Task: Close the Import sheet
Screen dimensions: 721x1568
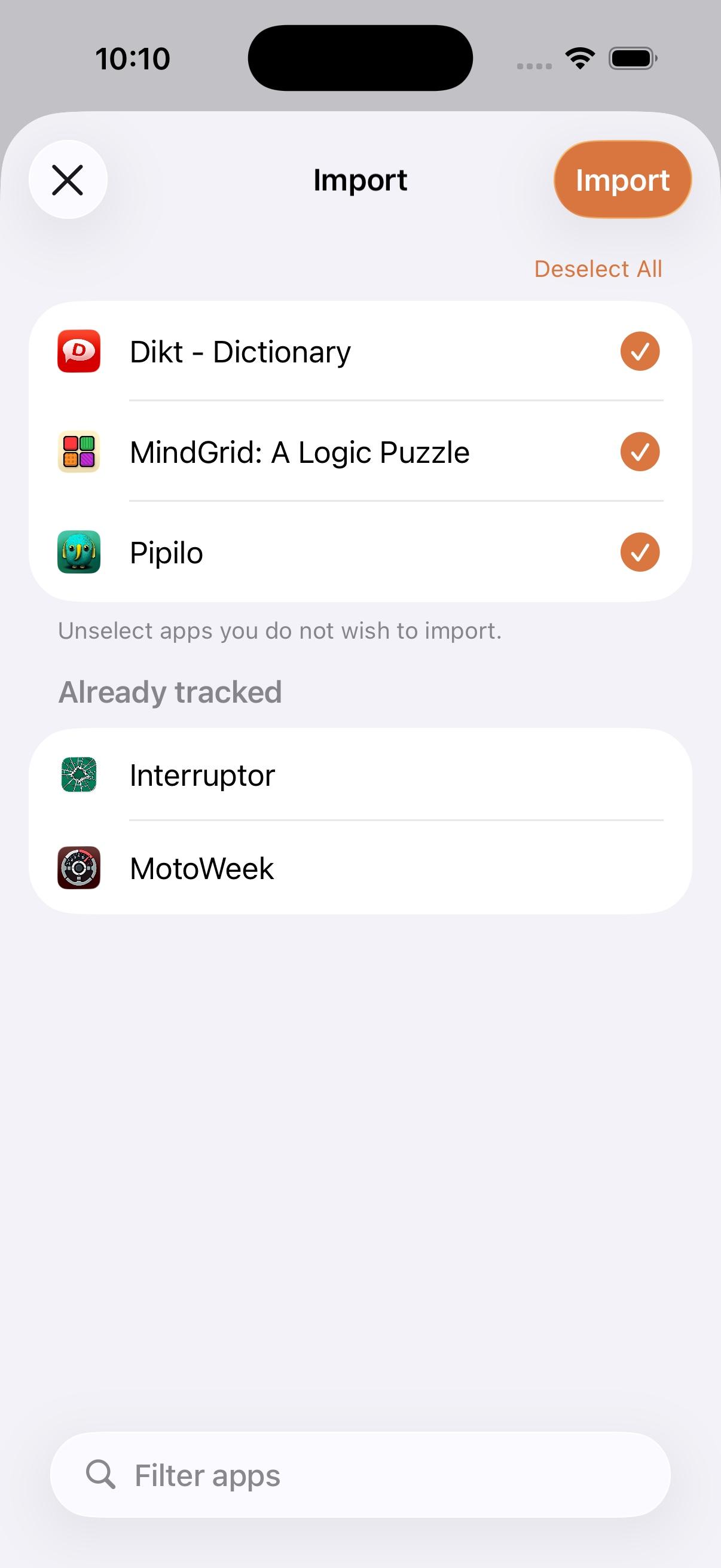Action: pos(68,180)
